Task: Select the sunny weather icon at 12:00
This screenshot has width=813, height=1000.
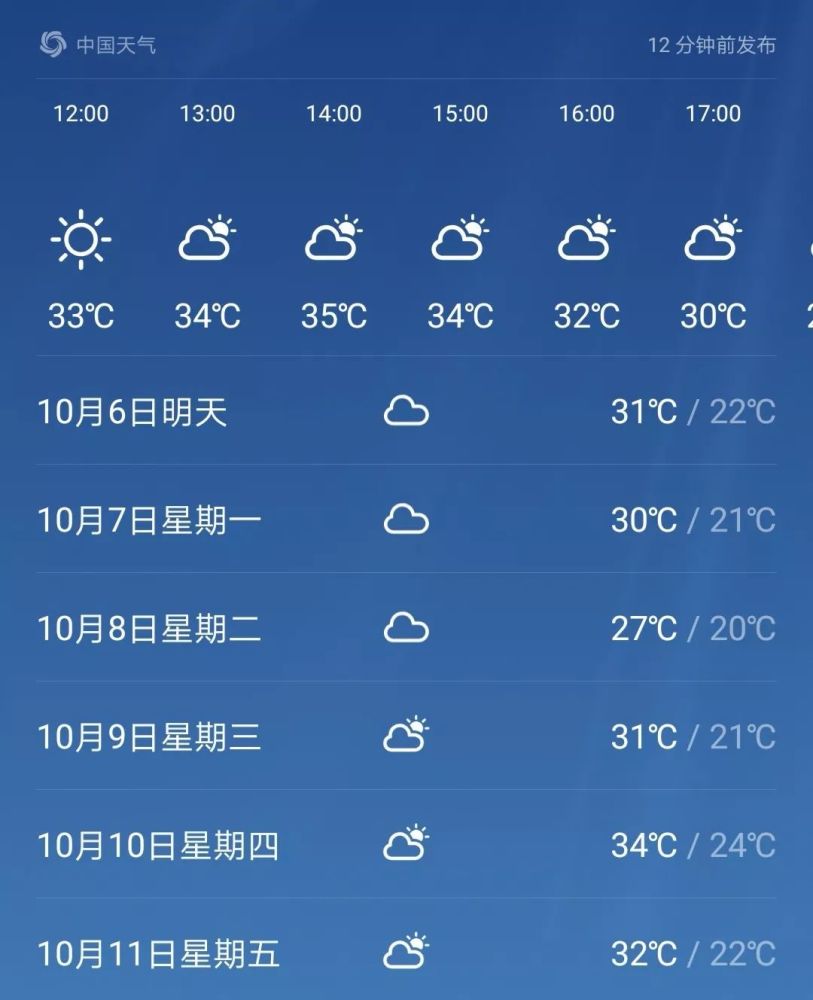Action: pyautogui.click(x=81, y=240)
